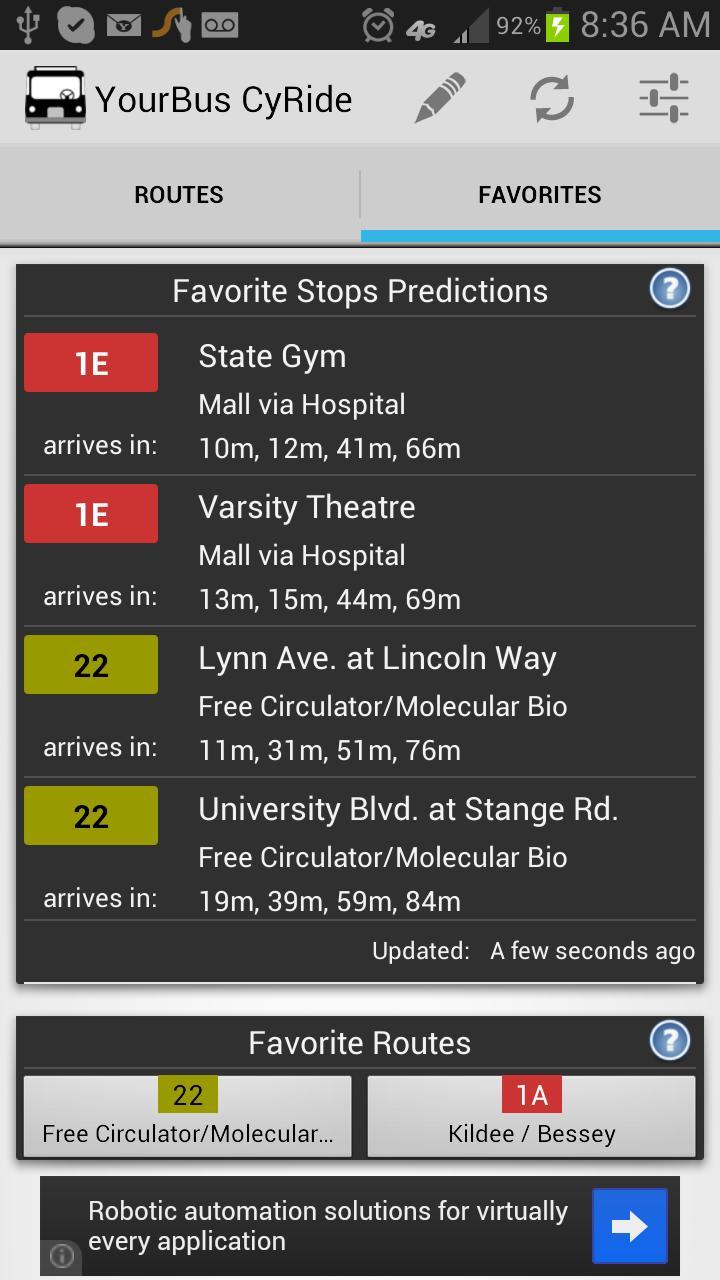
Task: Tap the 22 badge for Lynn Ave. stop
Action: click(x=90, y=664)
